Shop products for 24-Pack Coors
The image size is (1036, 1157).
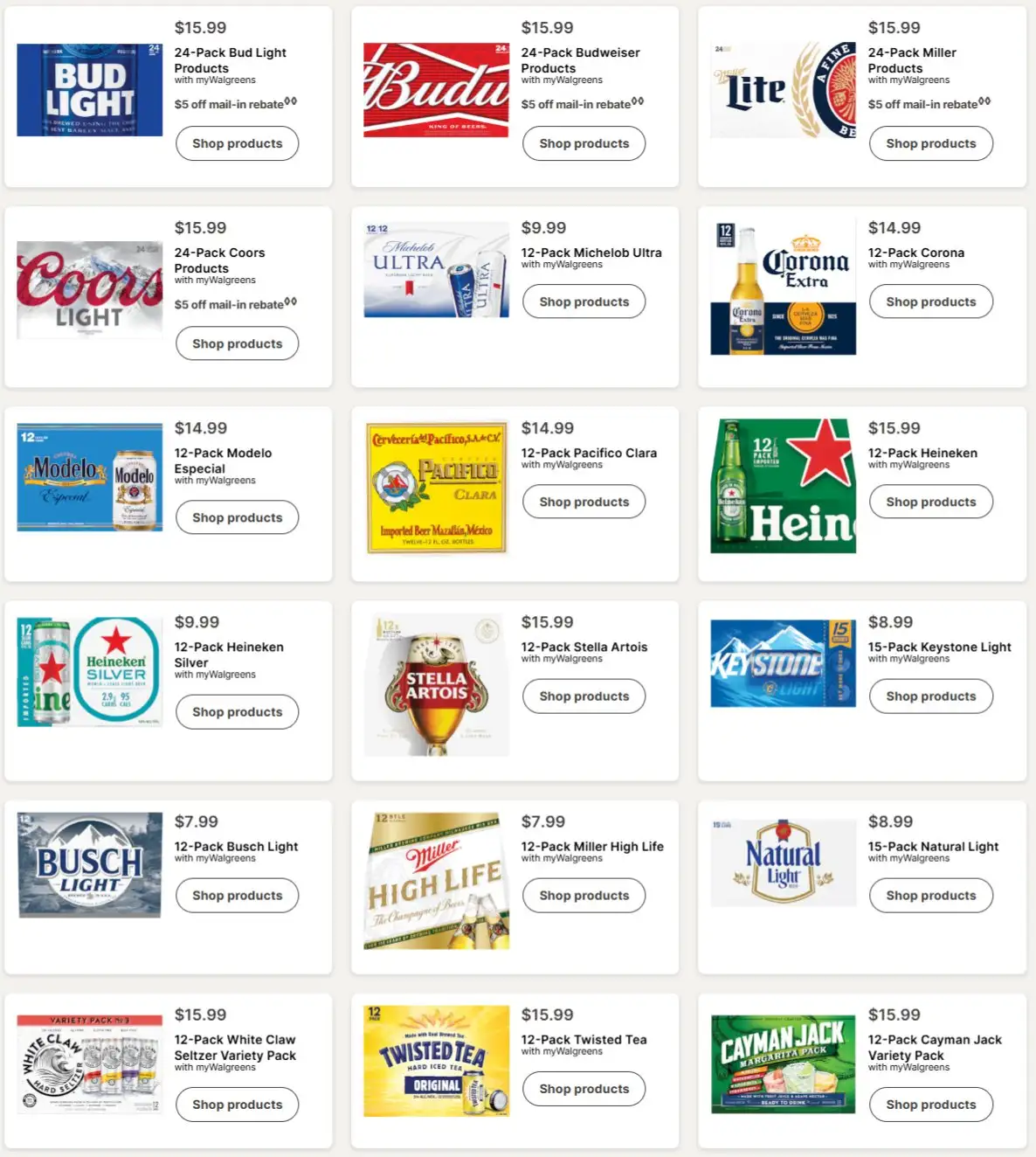pos(237,343)
